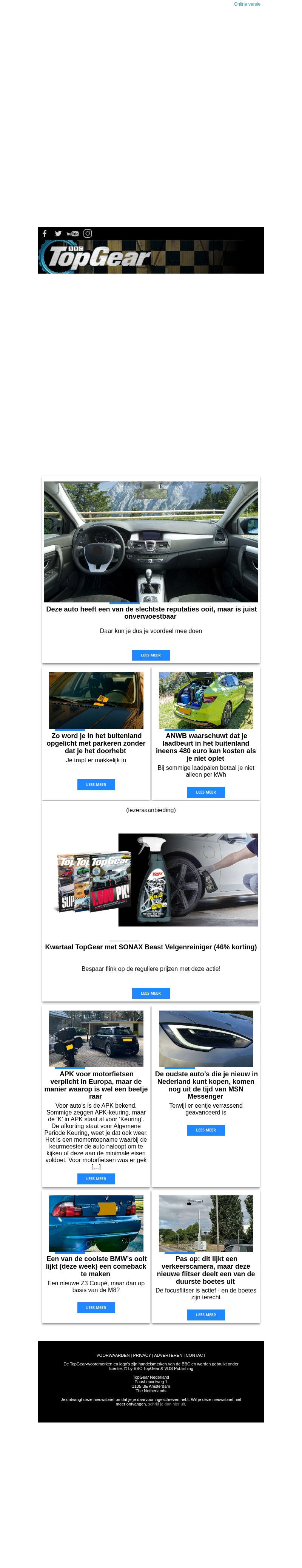302x1568 pixels.
Task: Read more on oudste auto's article
Action: click(x=205, y=1130)
